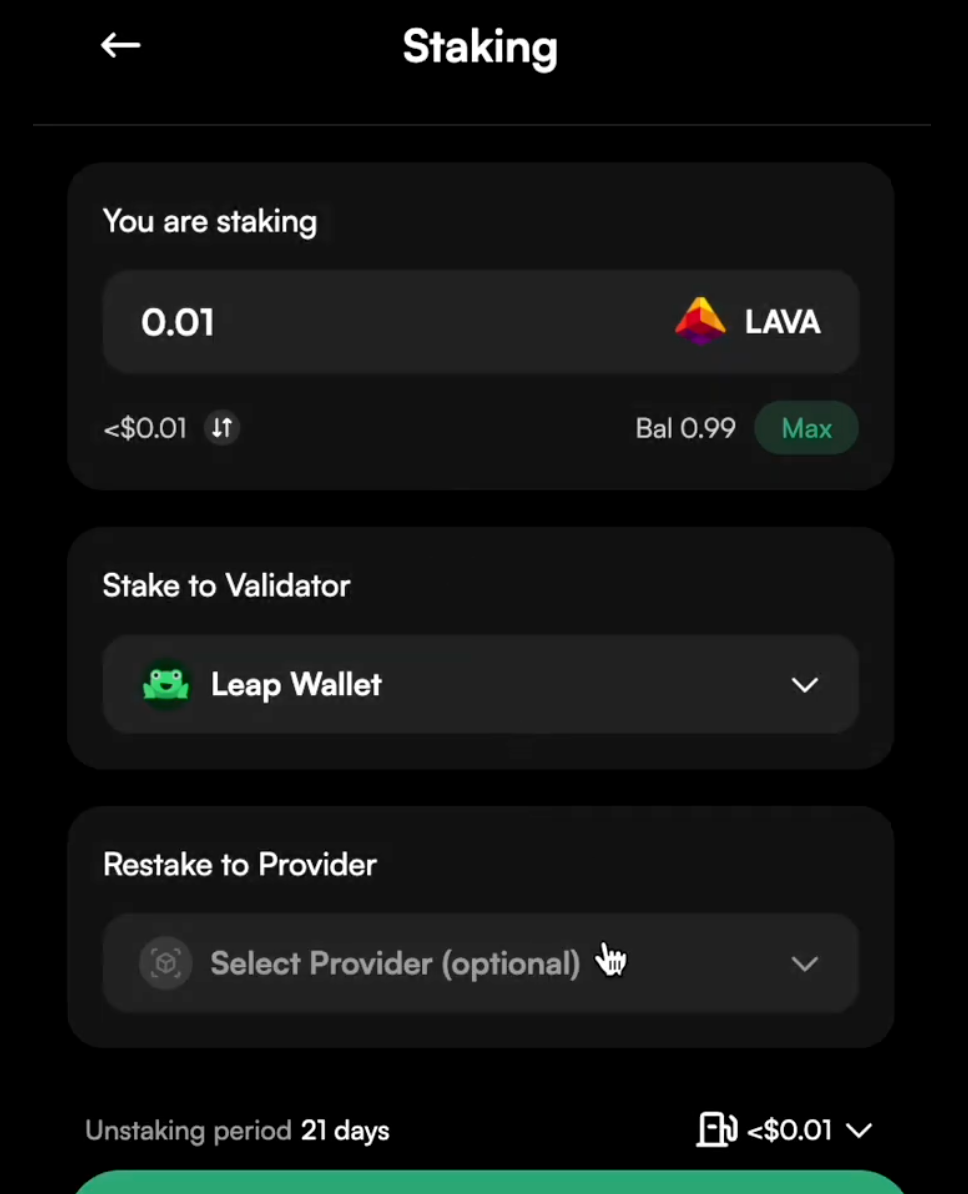The height and width of the screenshot is (1194, 968).
Task: Click the LAVA token logo
Action: [700, 322]
